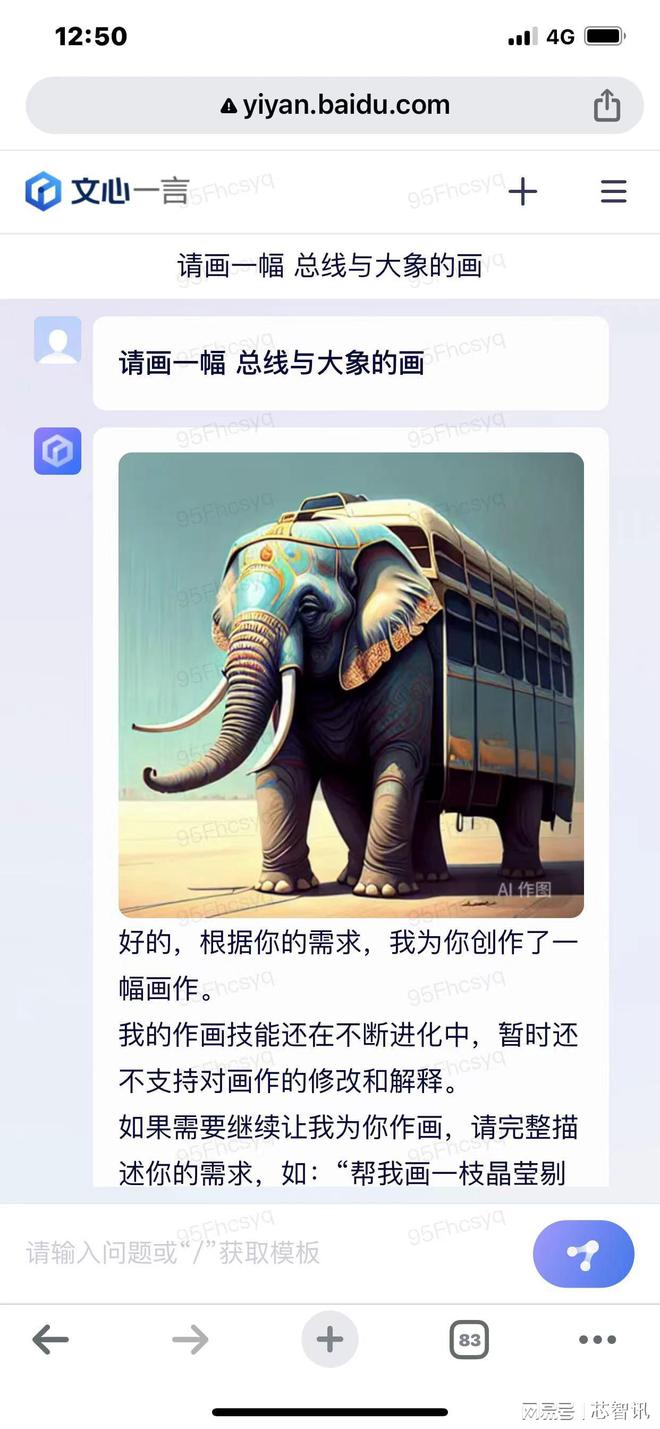Go back to the previous page

point(50,1339)
